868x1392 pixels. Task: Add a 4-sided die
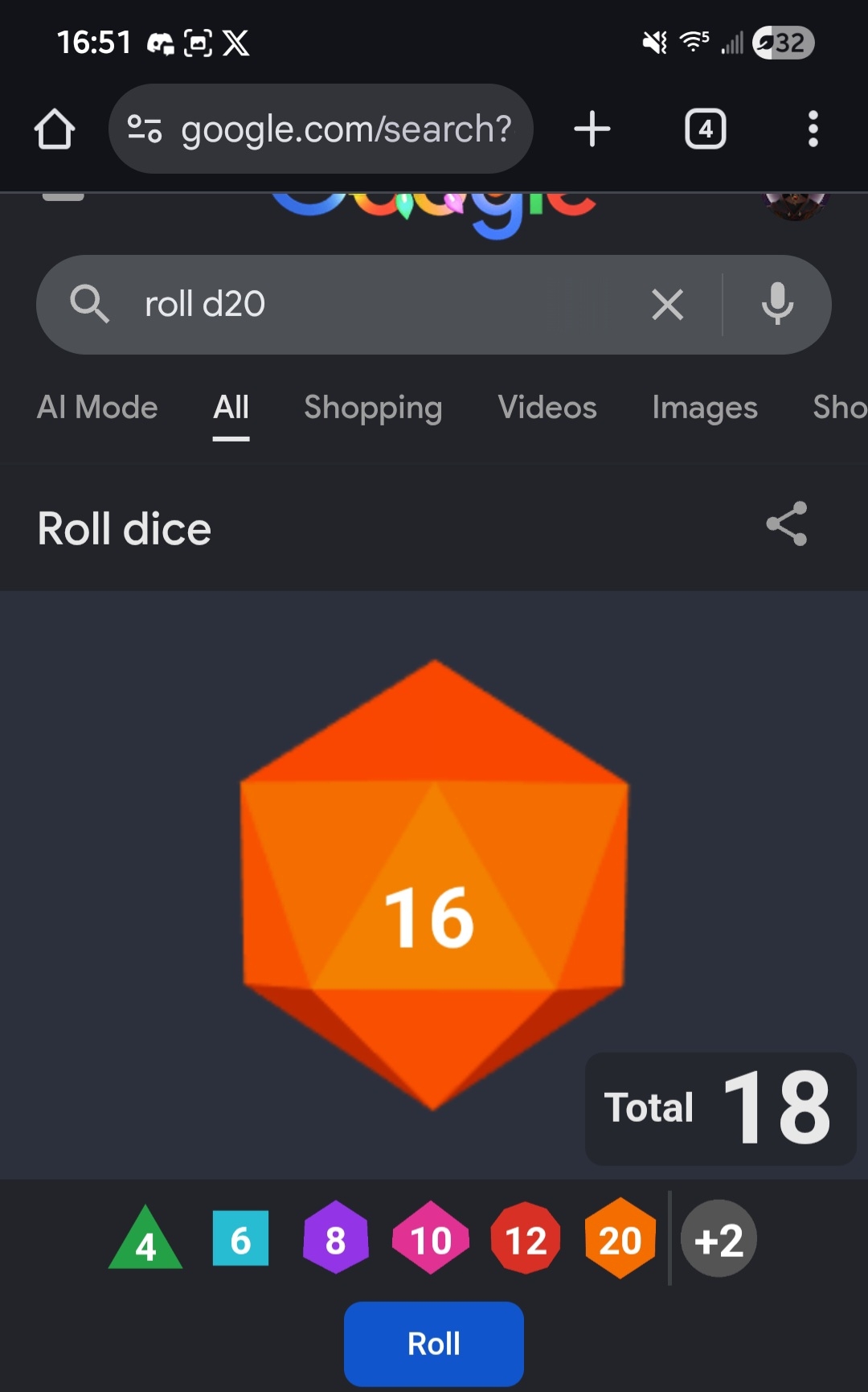tap(145, 1241)
